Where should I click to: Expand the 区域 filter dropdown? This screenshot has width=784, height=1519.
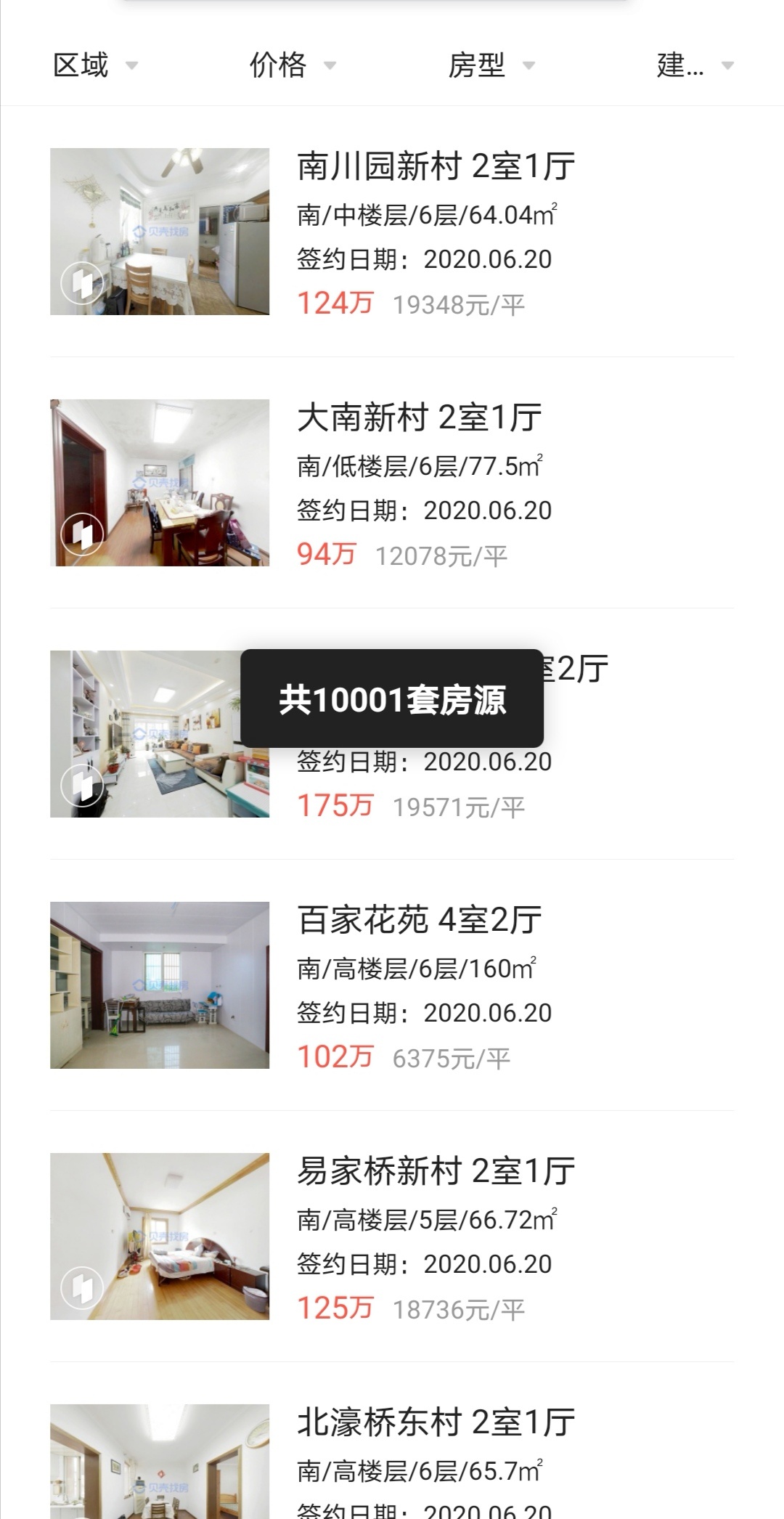[x=94, y=65]
